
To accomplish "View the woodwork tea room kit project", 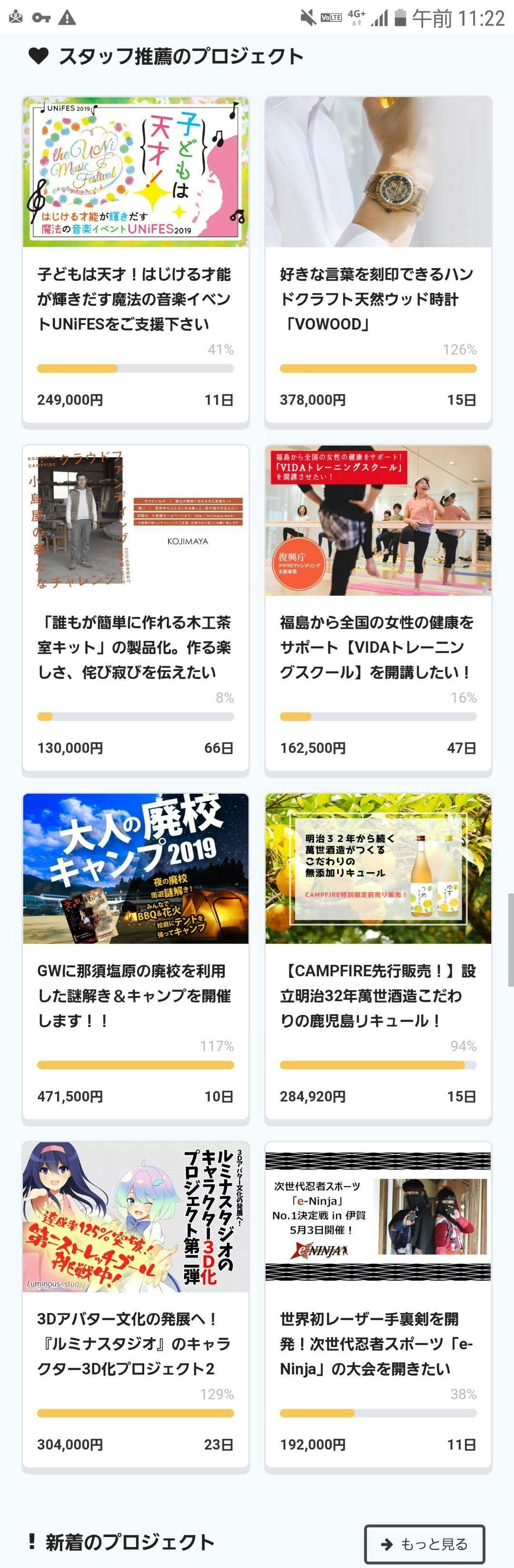I will click(135, 609).
